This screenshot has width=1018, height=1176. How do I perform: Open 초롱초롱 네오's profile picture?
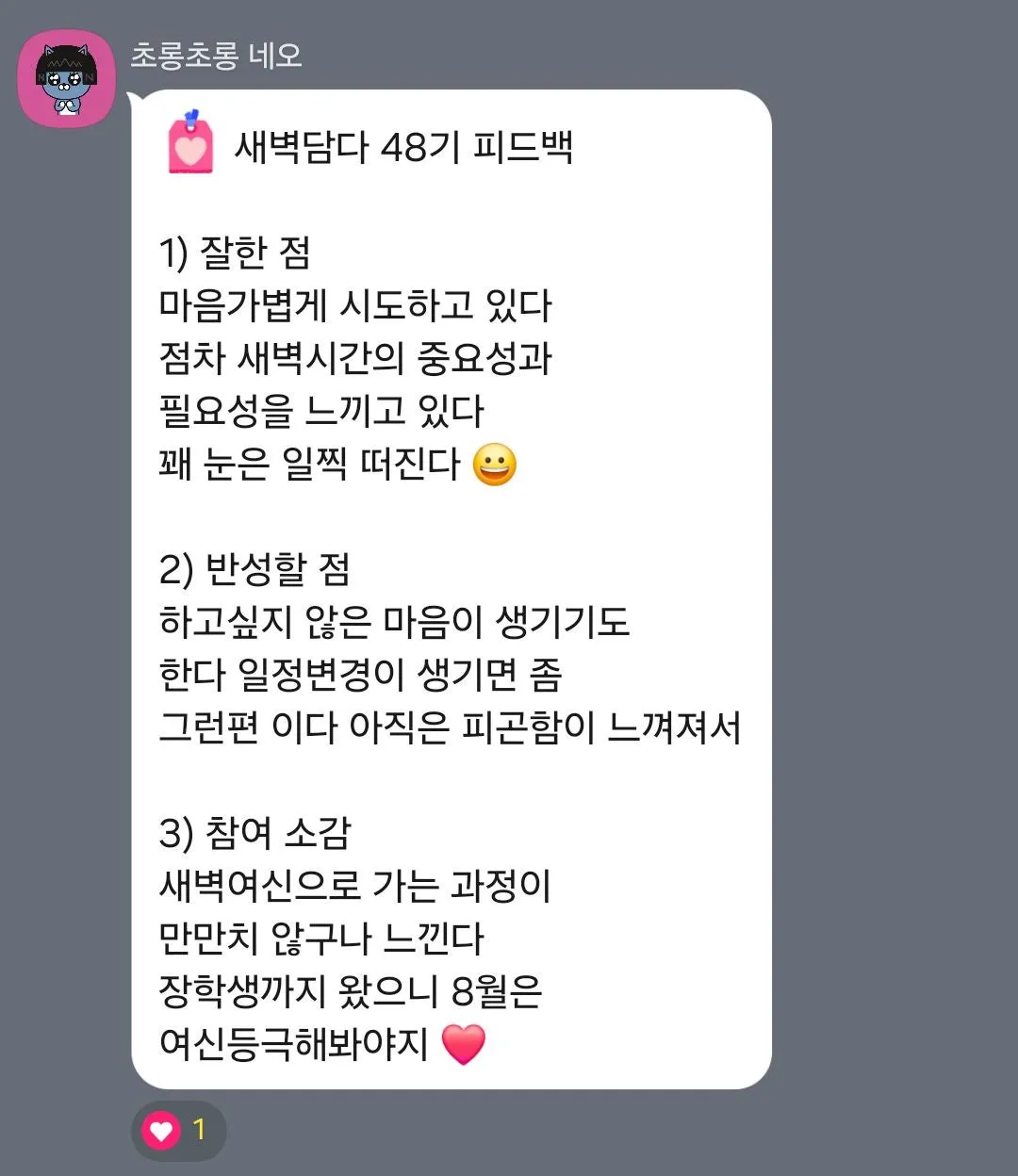(x=66, y=78)
